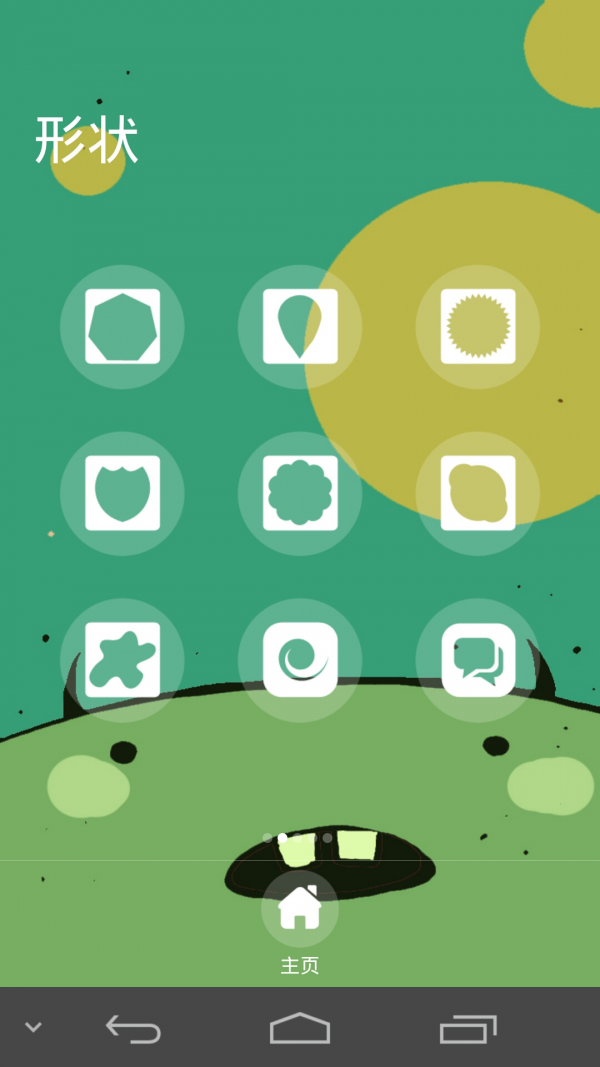This screenshot has height=1067, width=600.
Task: Choose the teardrop pin shape
Action: pyautogui.click(x=300, y=326)
